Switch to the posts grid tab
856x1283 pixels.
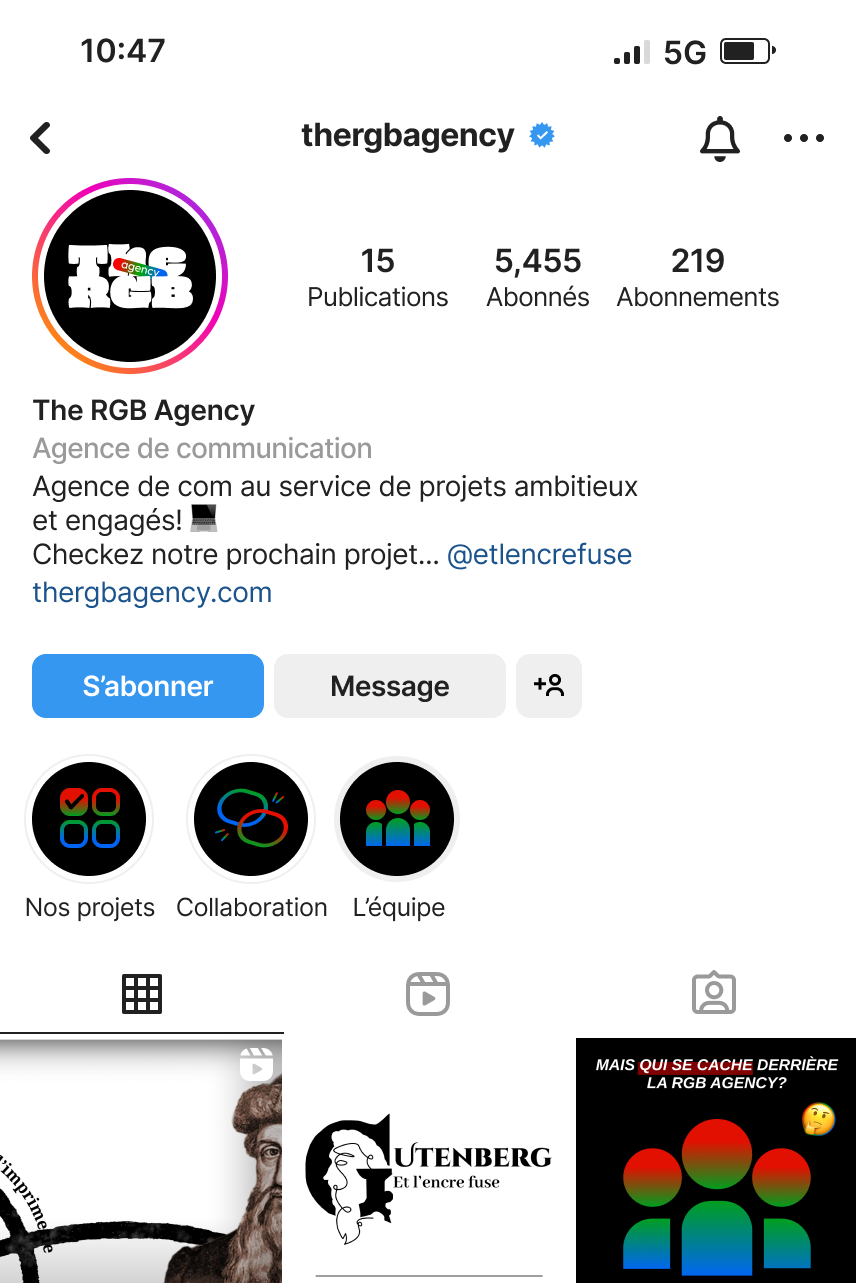tap(142, 994)
